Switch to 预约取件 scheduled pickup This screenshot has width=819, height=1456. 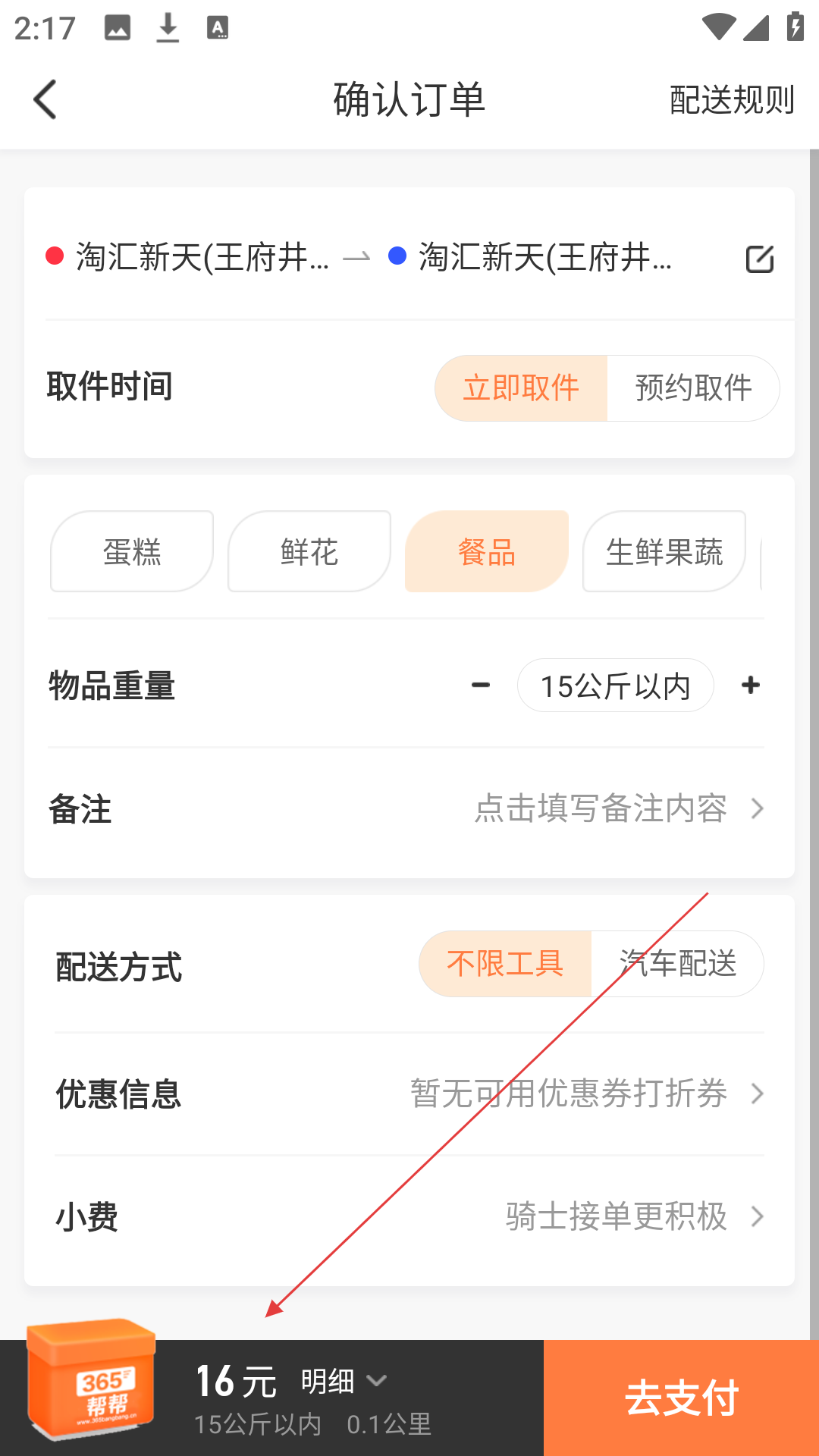pos(693,388)
